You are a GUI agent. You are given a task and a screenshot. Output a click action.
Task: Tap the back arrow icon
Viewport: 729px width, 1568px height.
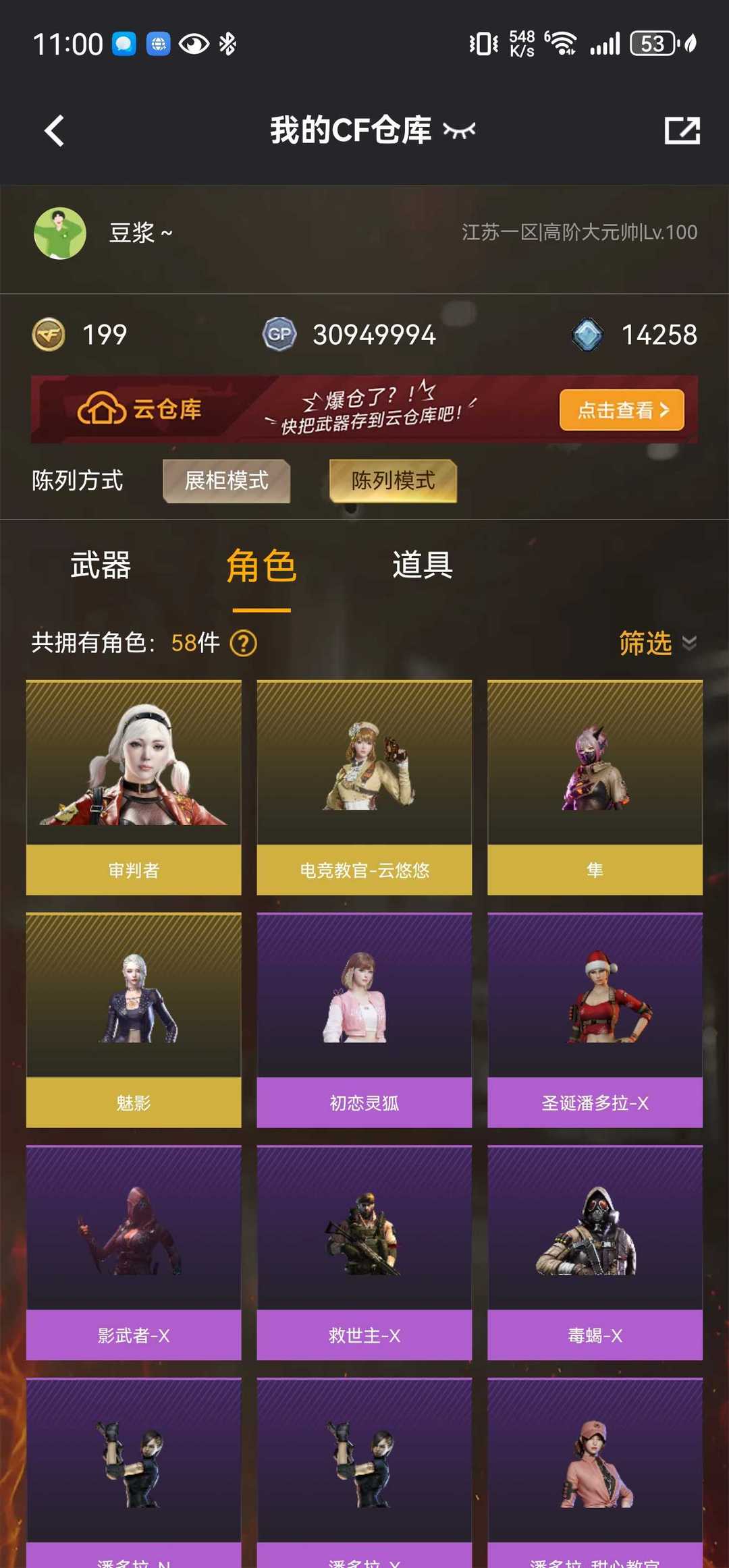(55, 130)
